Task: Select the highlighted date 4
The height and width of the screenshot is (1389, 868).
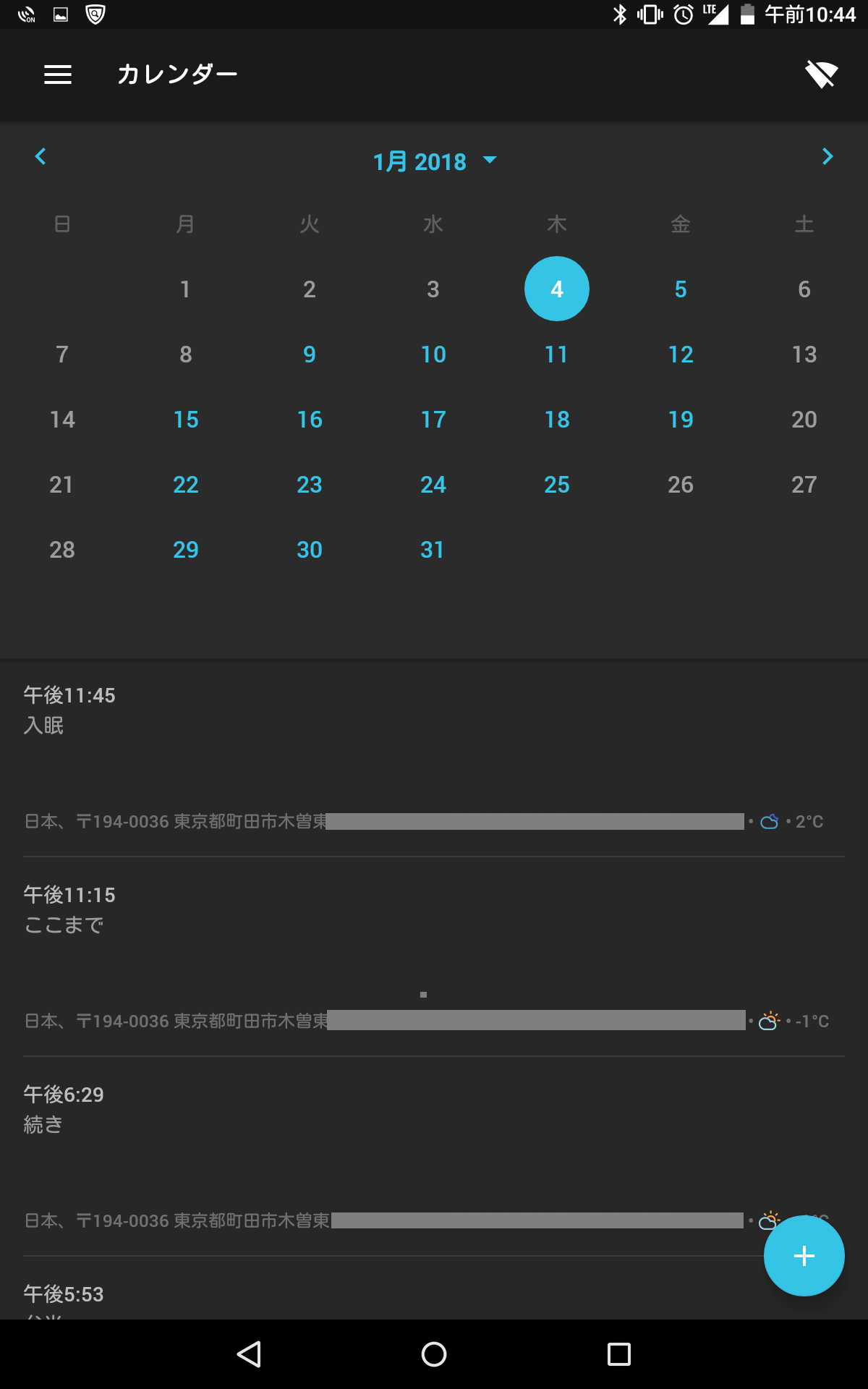Action: (x=556, y=289)
